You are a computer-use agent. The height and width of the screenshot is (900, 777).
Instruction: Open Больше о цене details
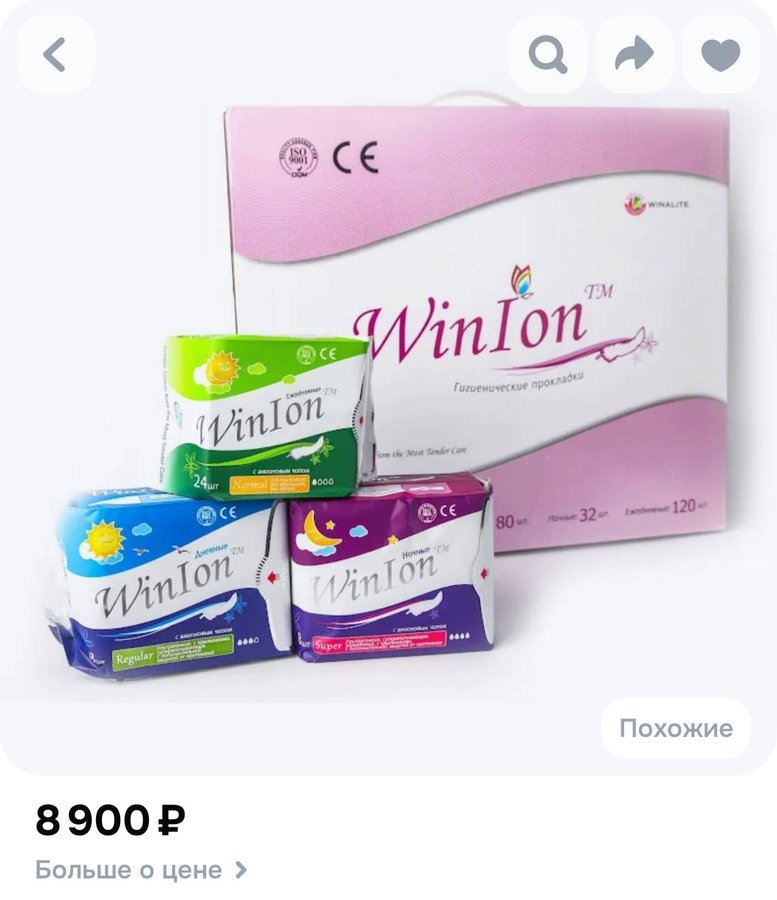pos(140,870)
